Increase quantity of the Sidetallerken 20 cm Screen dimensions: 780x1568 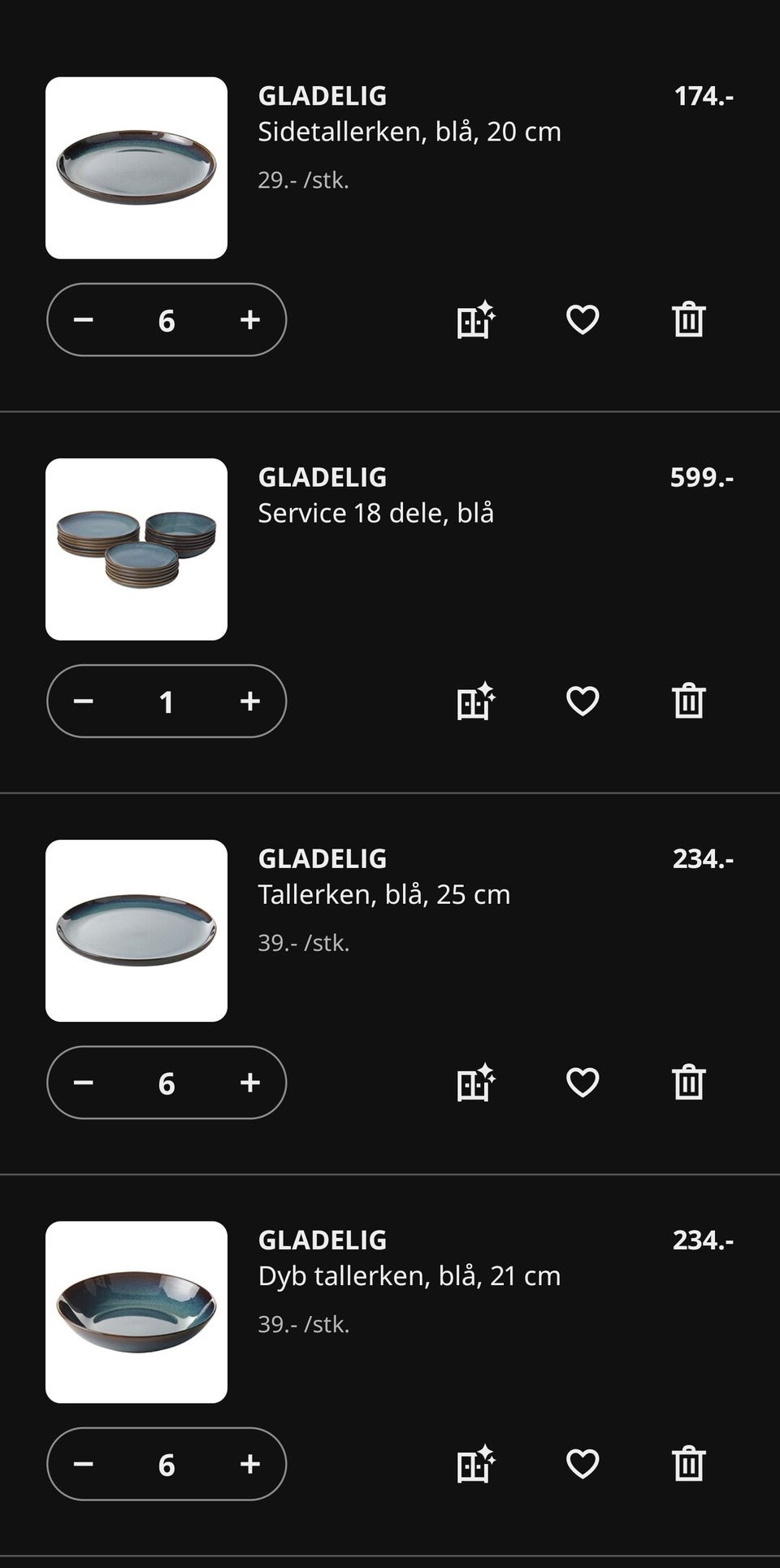tap(249, 319)
